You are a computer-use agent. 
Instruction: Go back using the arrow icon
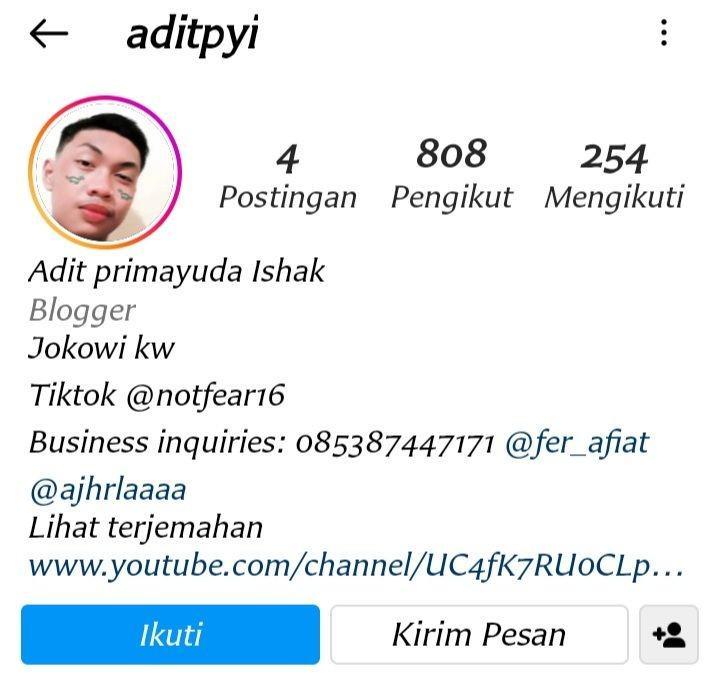tap(48, 34)
